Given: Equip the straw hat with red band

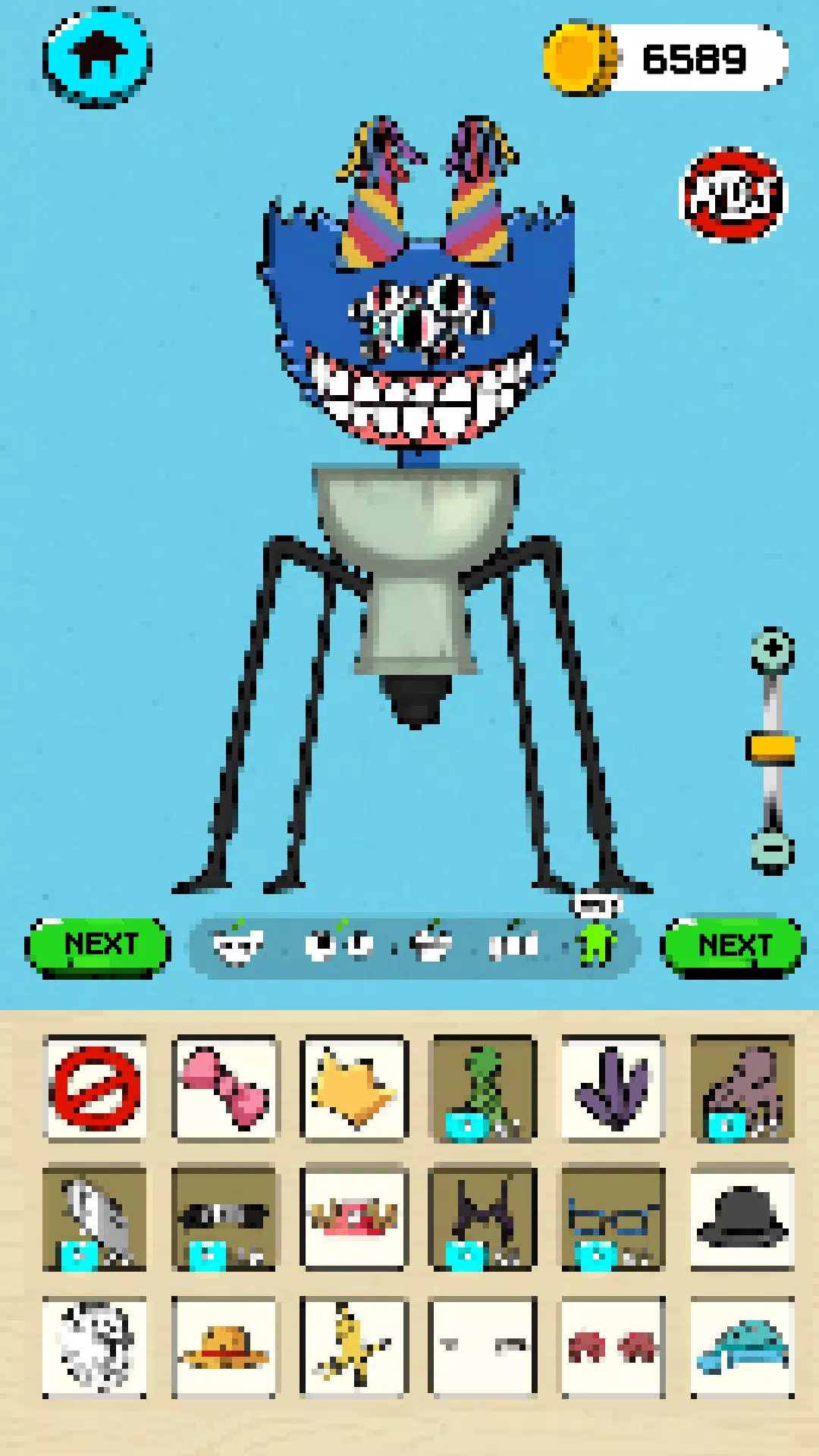Looking at the screenshot, I should tap(225, 1348).
